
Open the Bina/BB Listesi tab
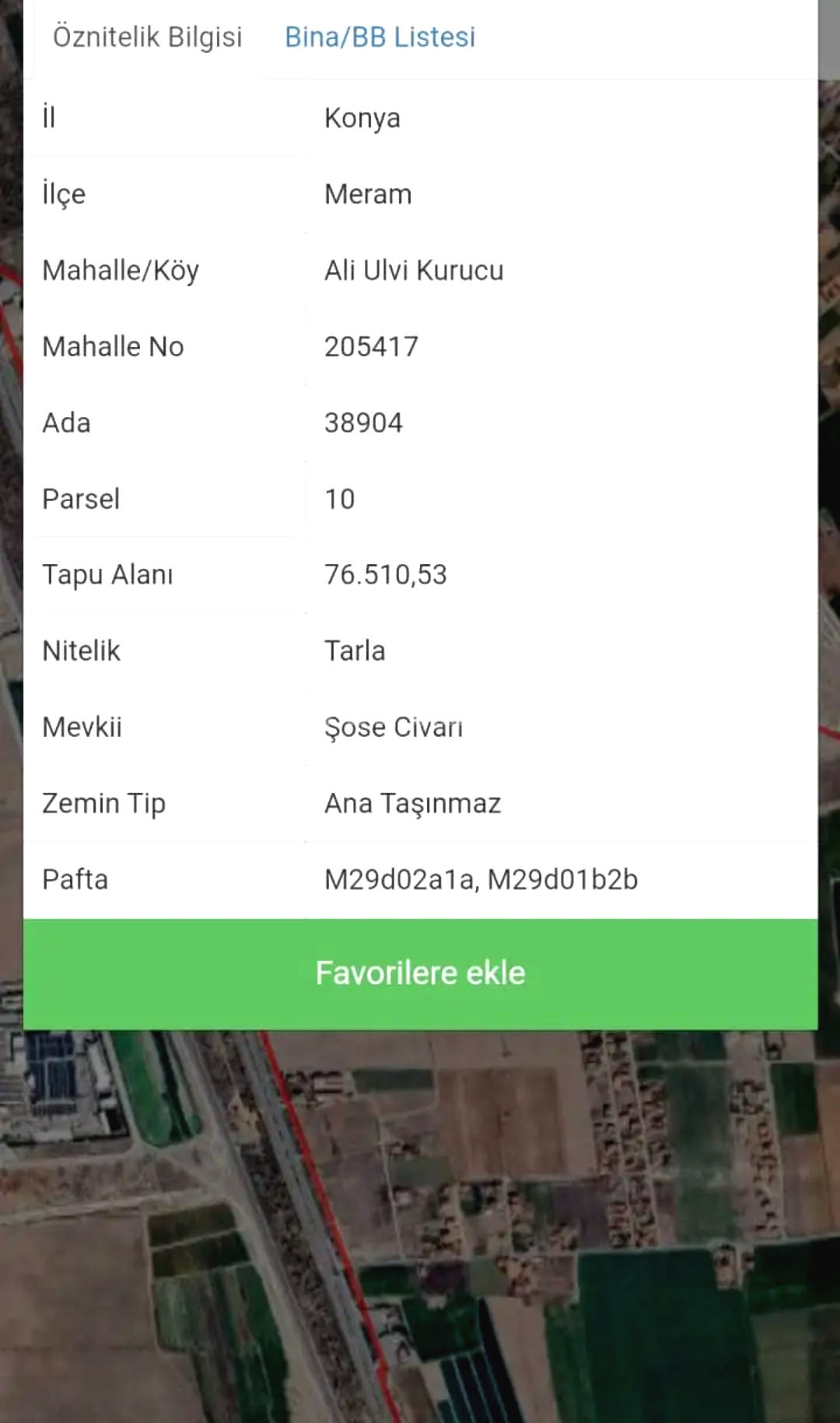[x=380, y=37]
